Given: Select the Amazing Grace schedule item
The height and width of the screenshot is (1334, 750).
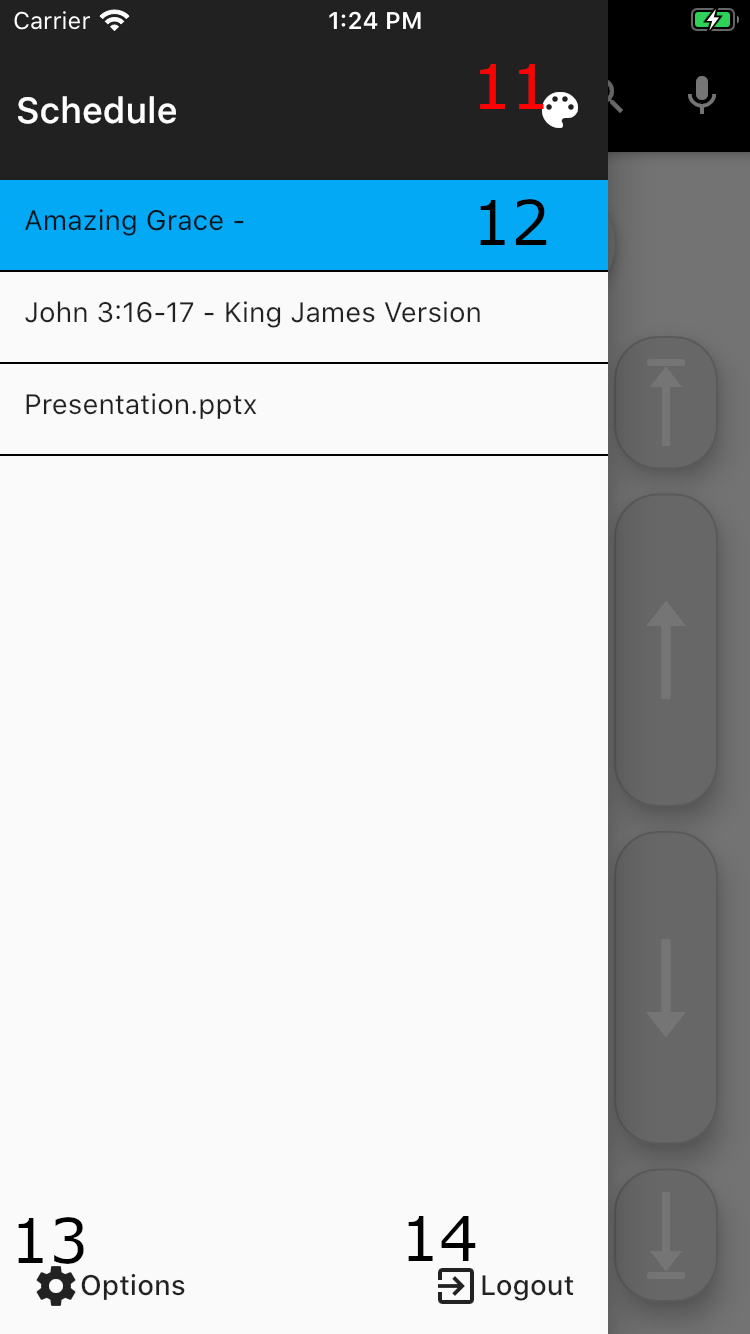Looking at the screenshot, I should point(304,225).
